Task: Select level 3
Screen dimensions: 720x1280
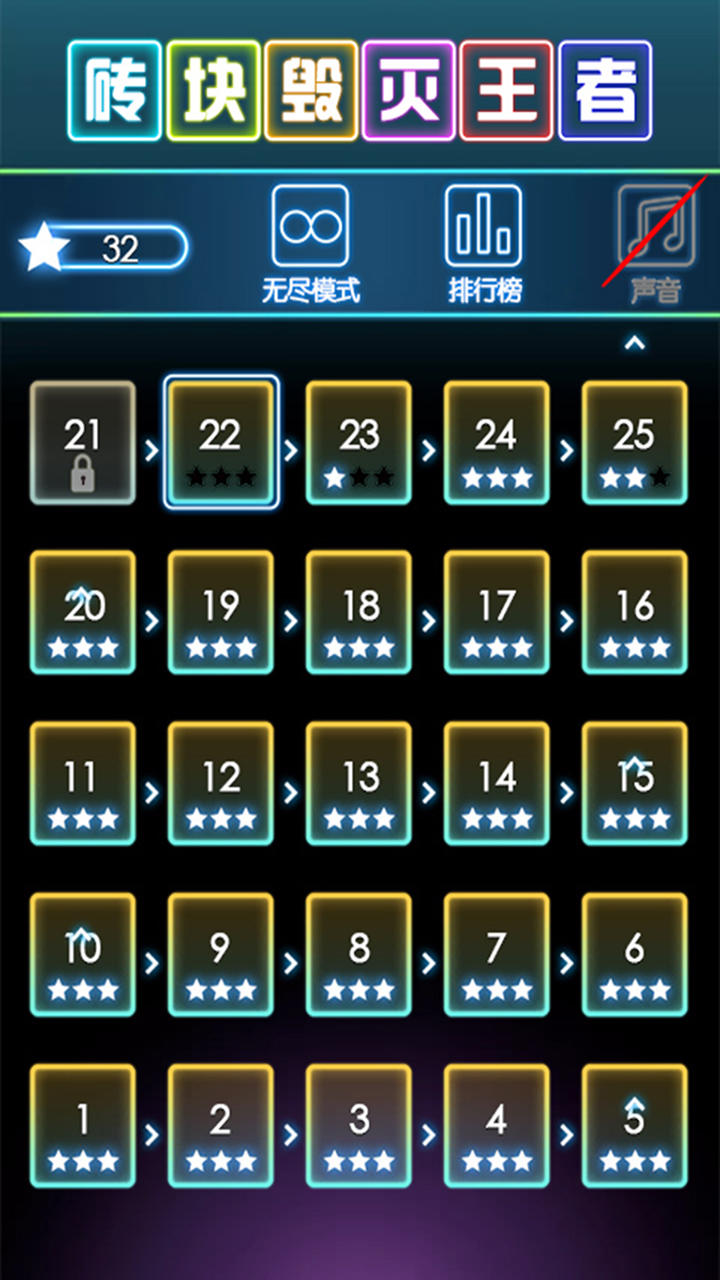Action: 359,1126
